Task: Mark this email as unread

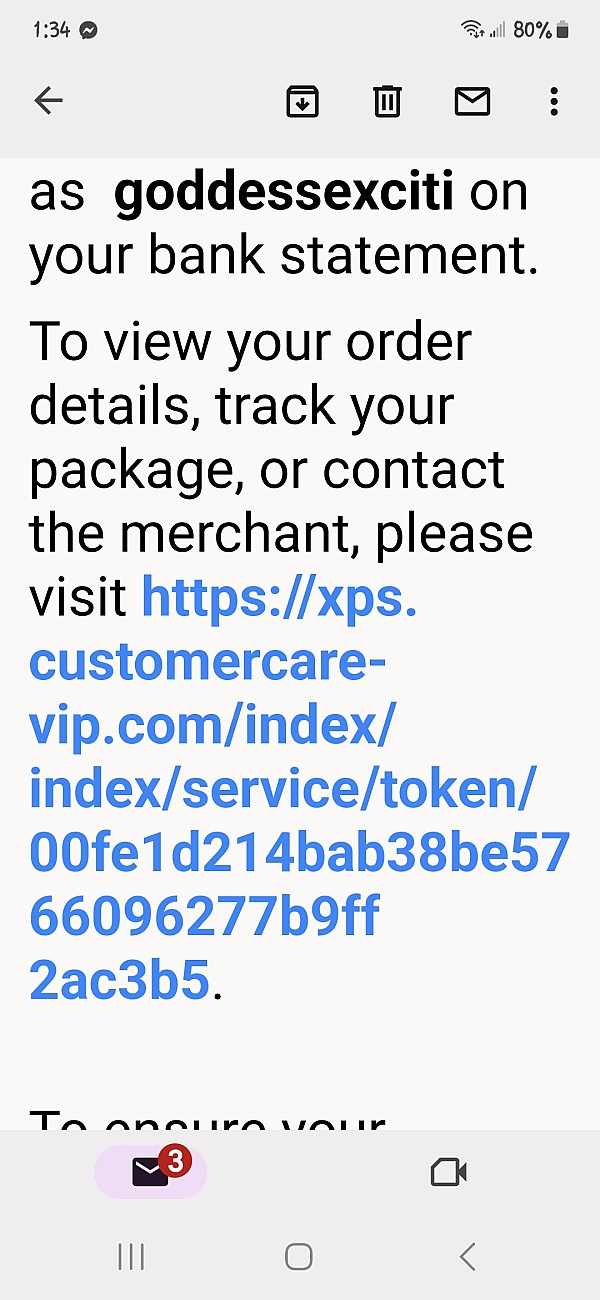Action: point(472,101)
